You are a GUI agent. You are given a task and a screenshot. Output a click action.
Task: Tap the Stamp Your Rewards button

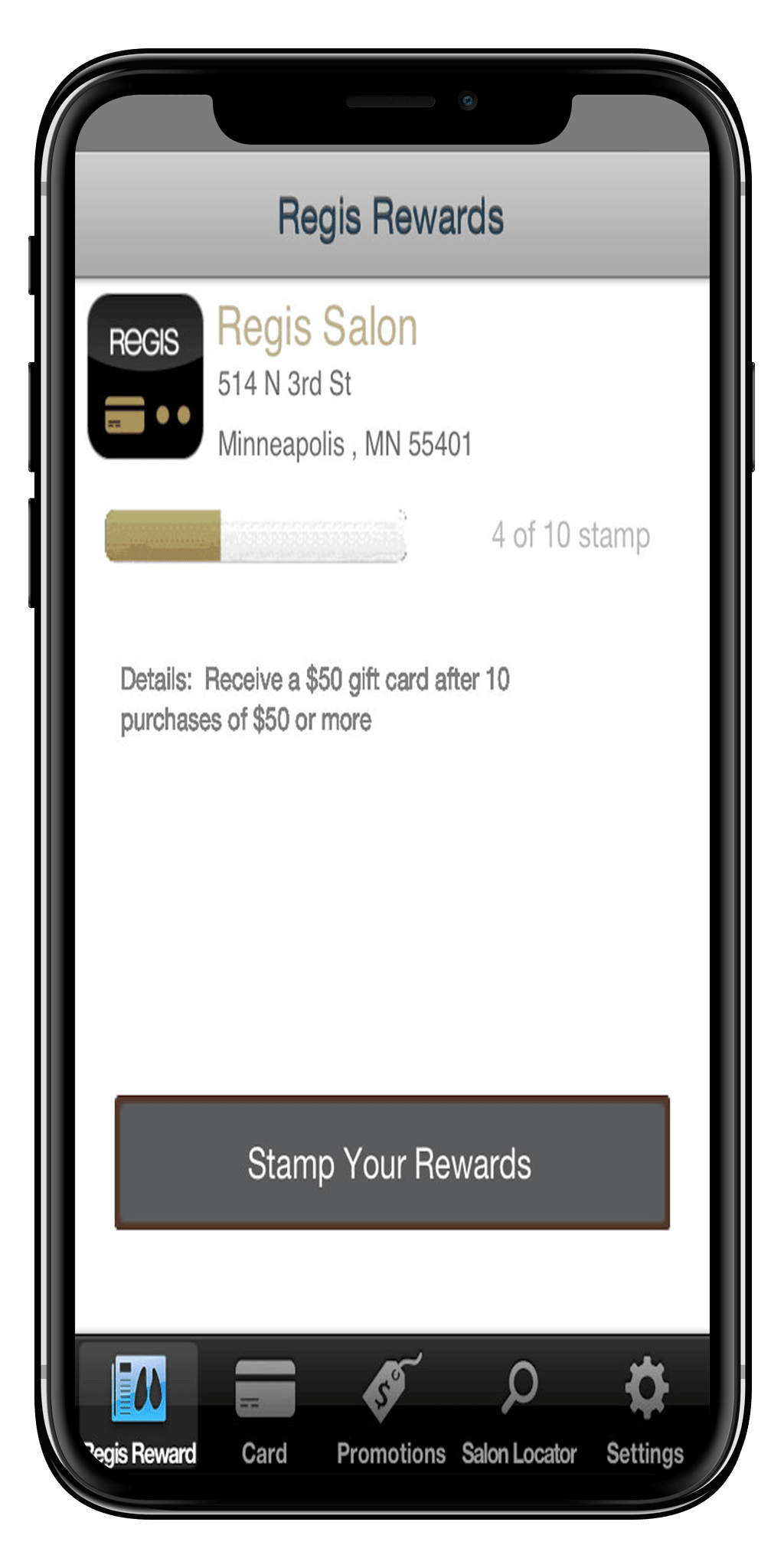[x=392, y=1162]
